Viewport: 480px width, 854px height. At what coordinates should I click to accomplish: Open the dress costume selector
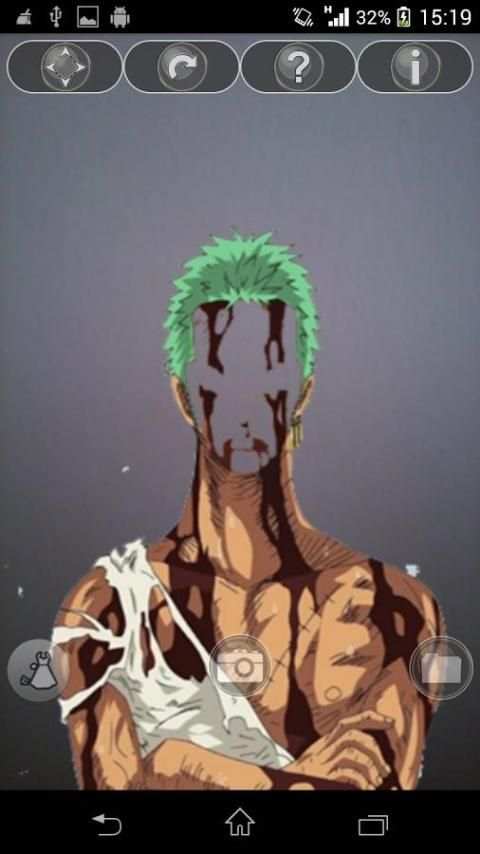[38, 669]
